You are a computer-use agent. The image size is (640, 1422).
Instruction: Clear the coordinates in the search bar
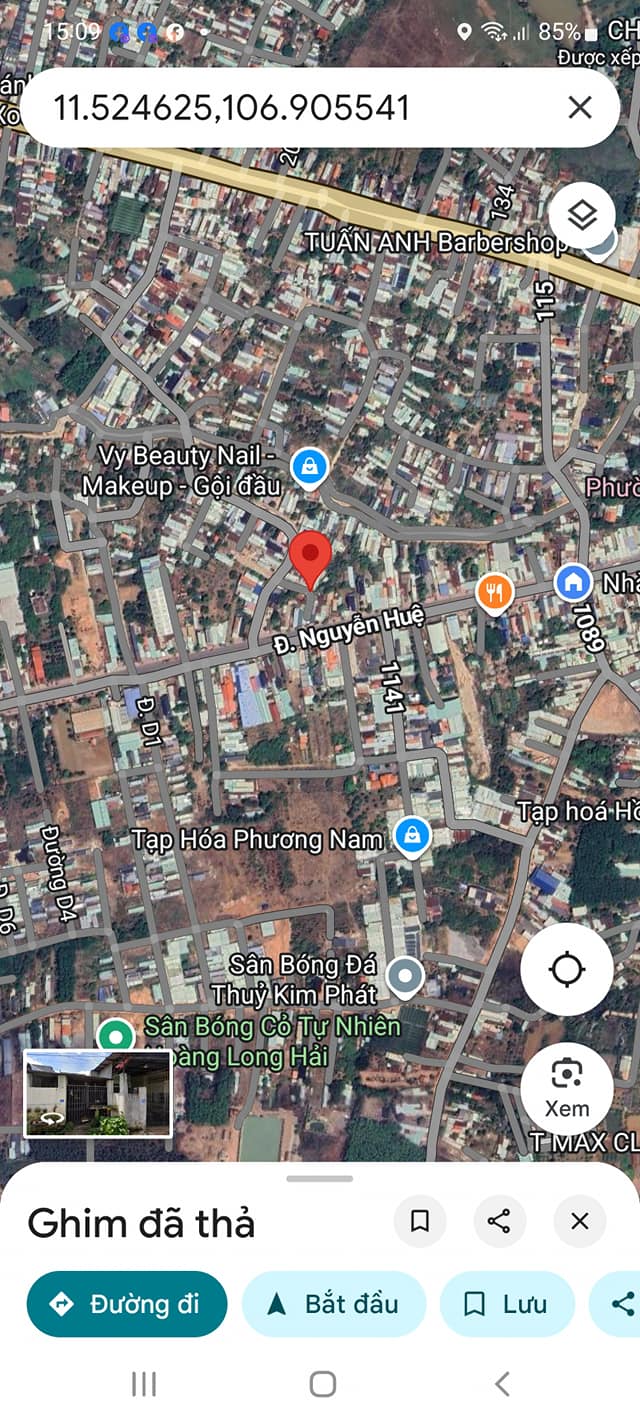pyautogui.click(x=580, y=108)
